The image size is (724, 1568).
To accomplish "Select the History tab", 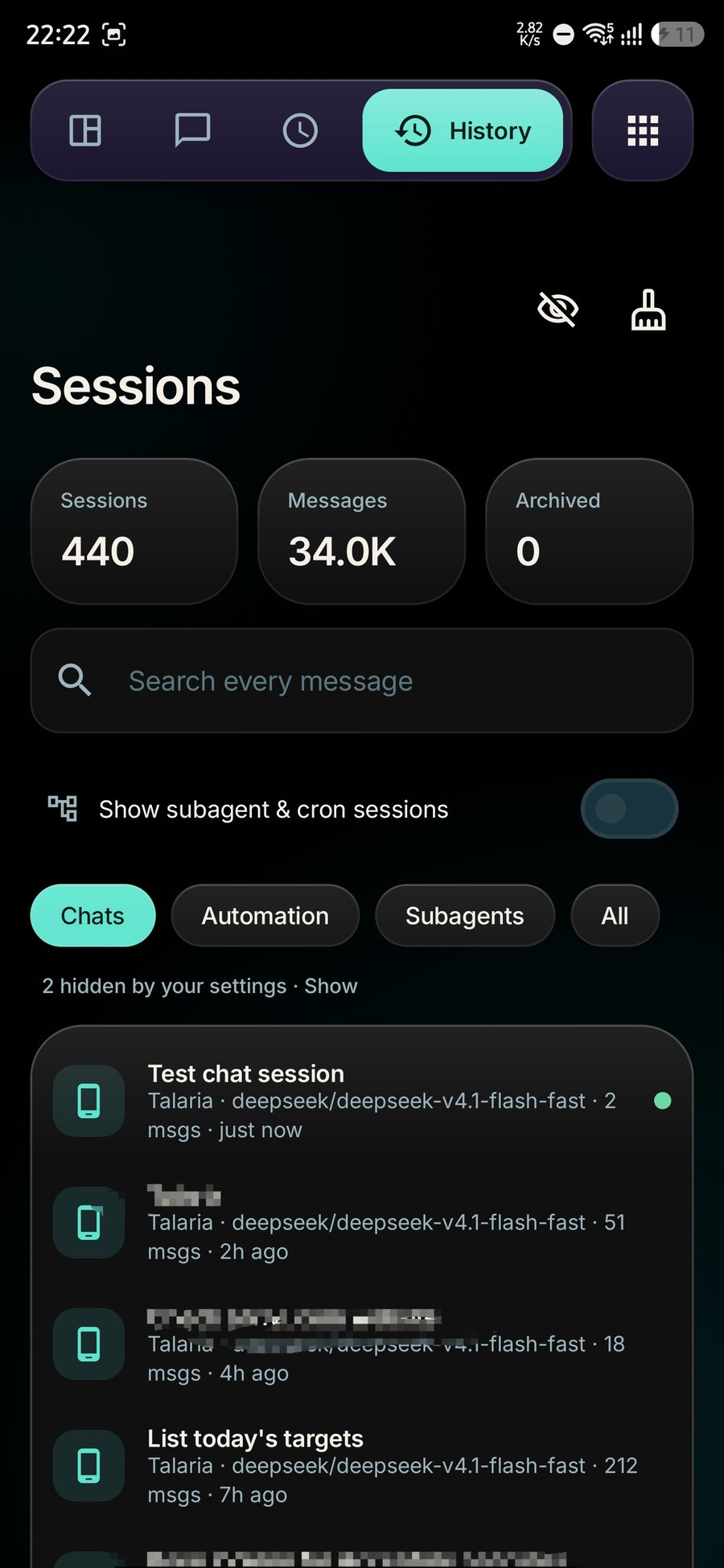I will (x=463, y=130).
